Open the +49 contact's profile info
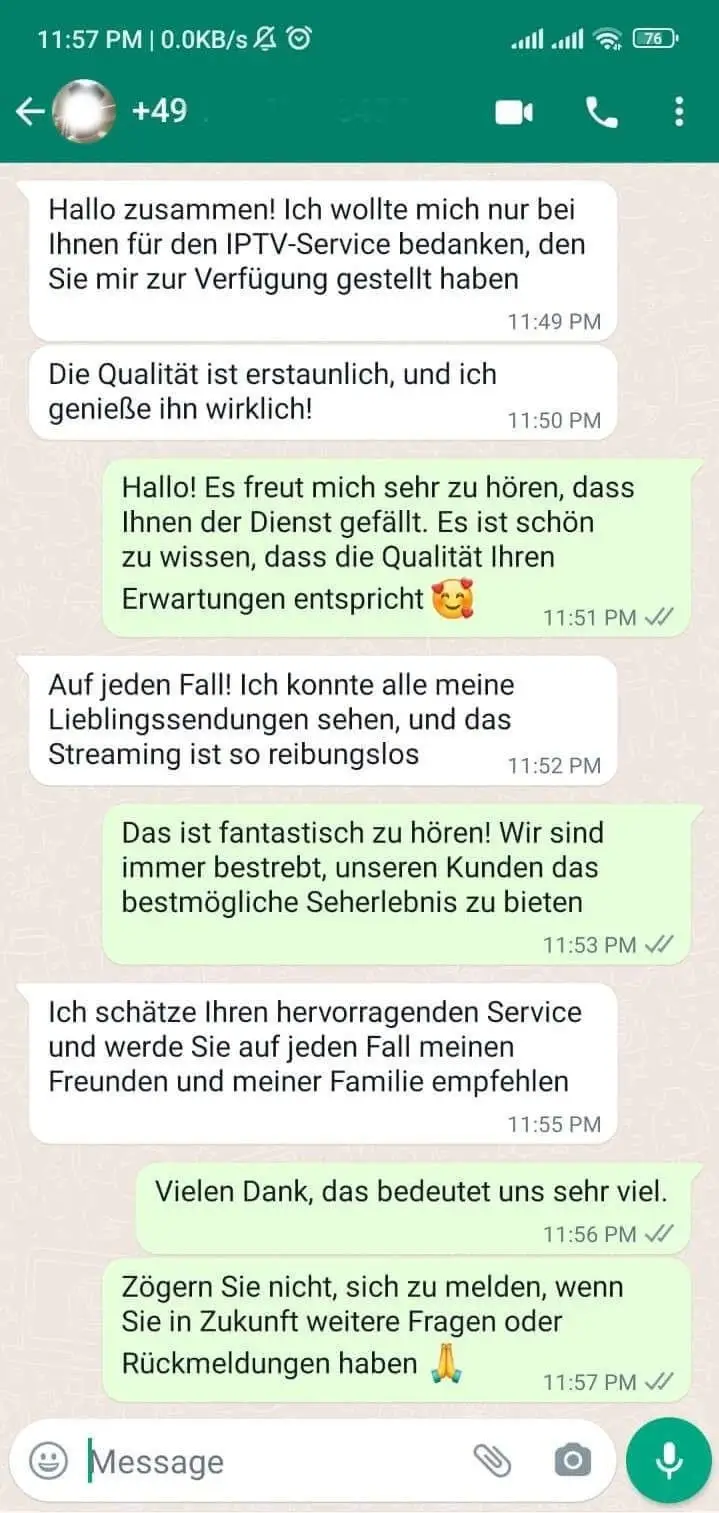This screenshot has height=1513, width=719. tap(160, 110)
